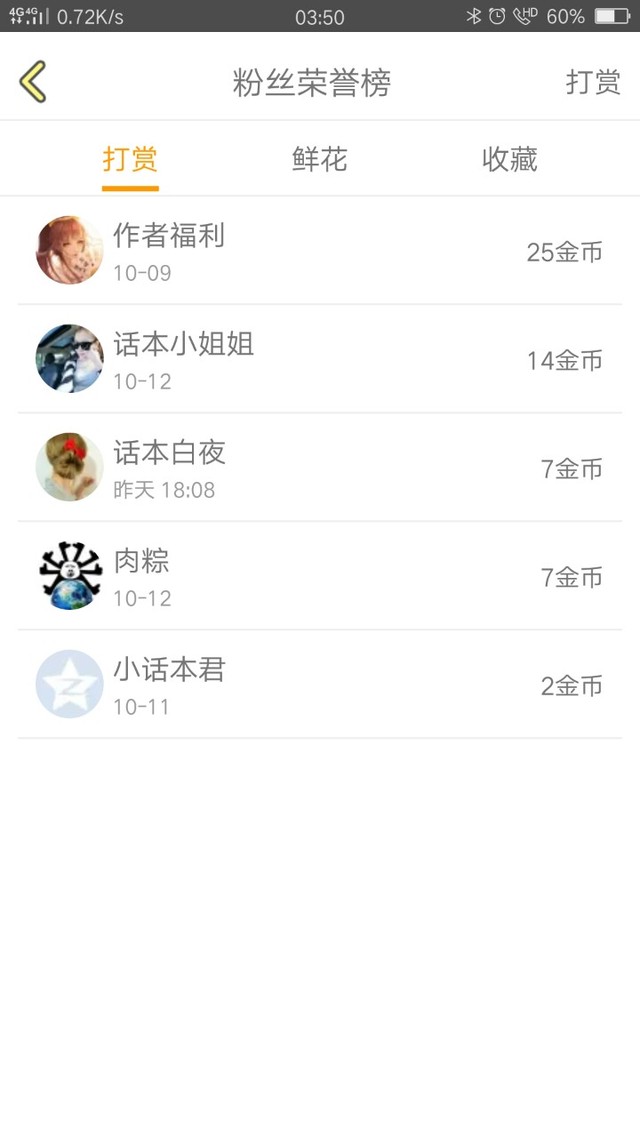Select the 打赏 tab
This screenshot has width=640, height=1138.
point(130,159)
